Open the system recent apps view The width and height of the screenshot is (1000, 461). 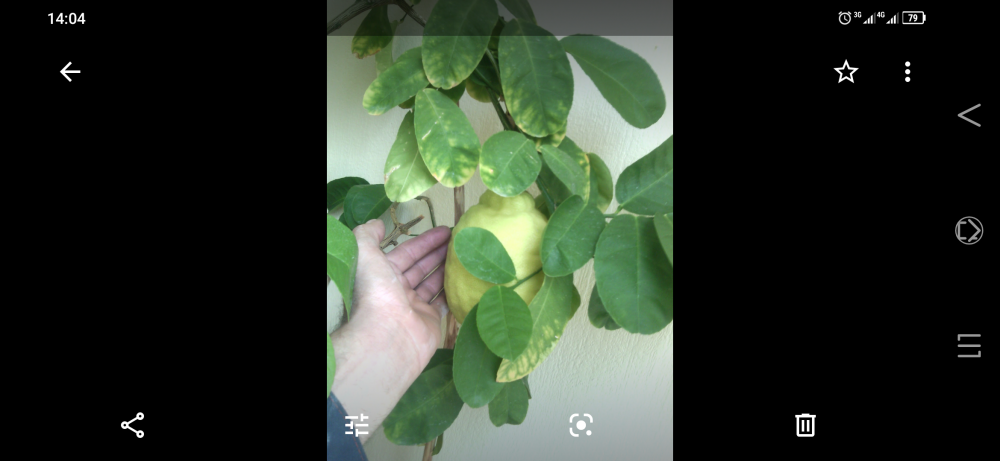pos(968,346)
